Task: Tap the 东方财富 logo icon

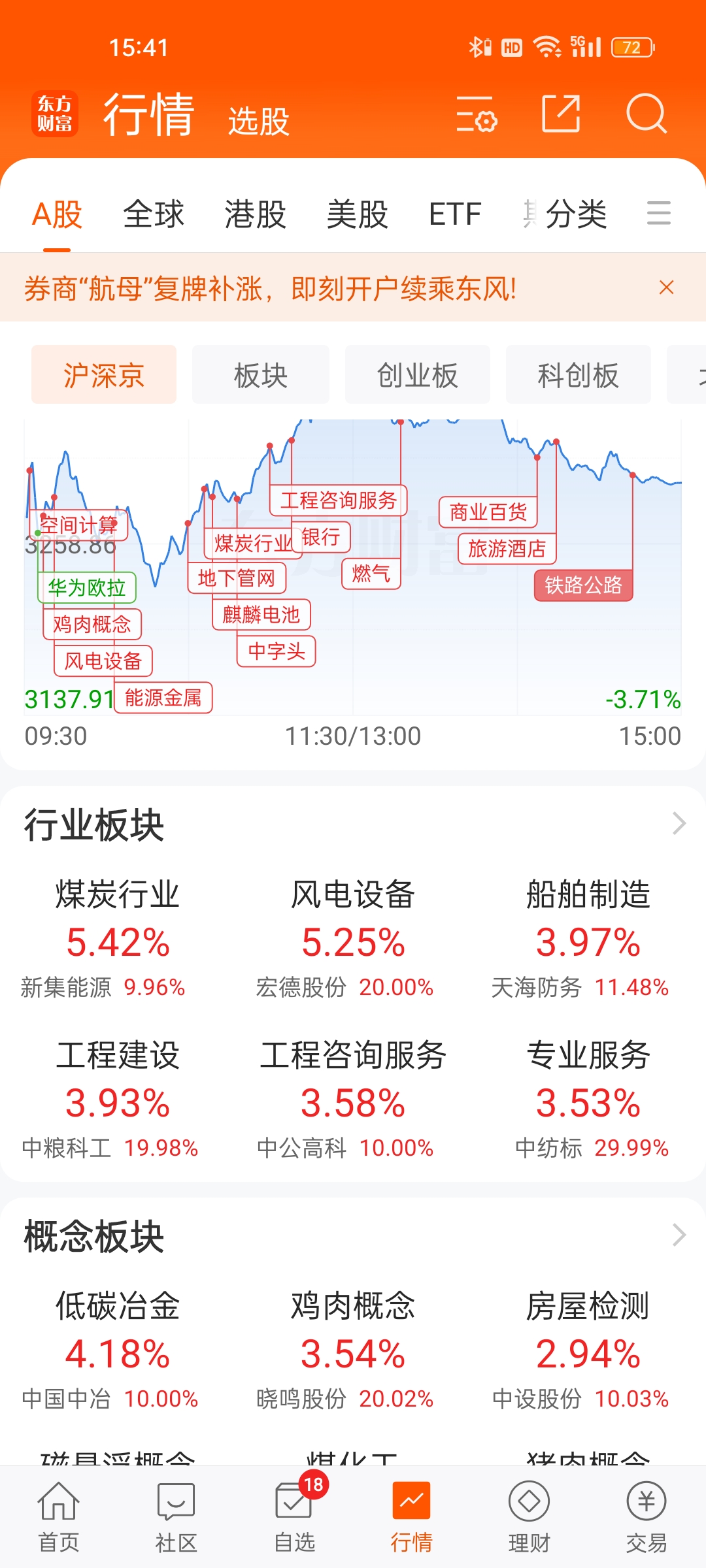Action: (56, 112)
